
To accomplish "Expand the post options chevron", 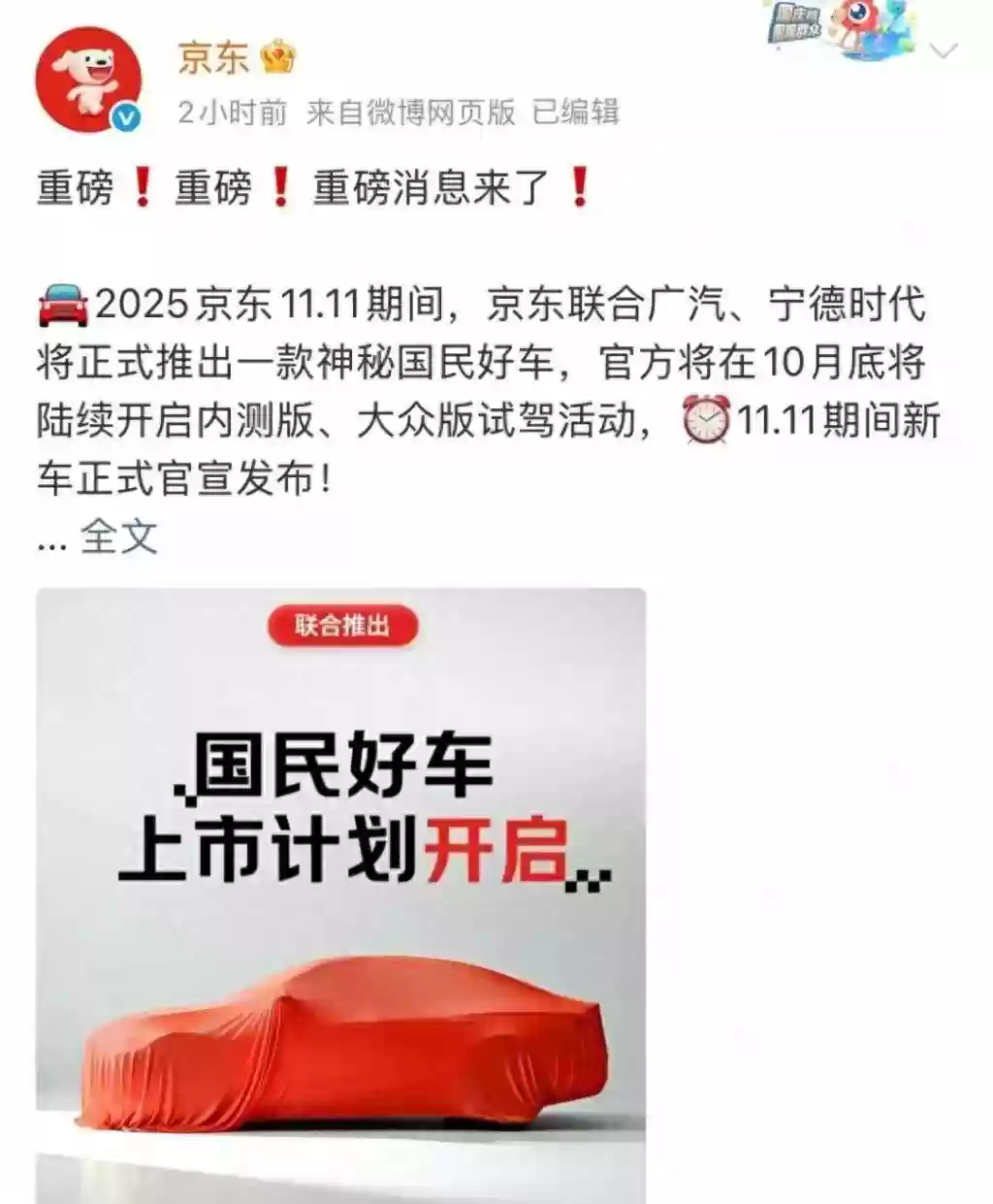I will coord(943,50).
